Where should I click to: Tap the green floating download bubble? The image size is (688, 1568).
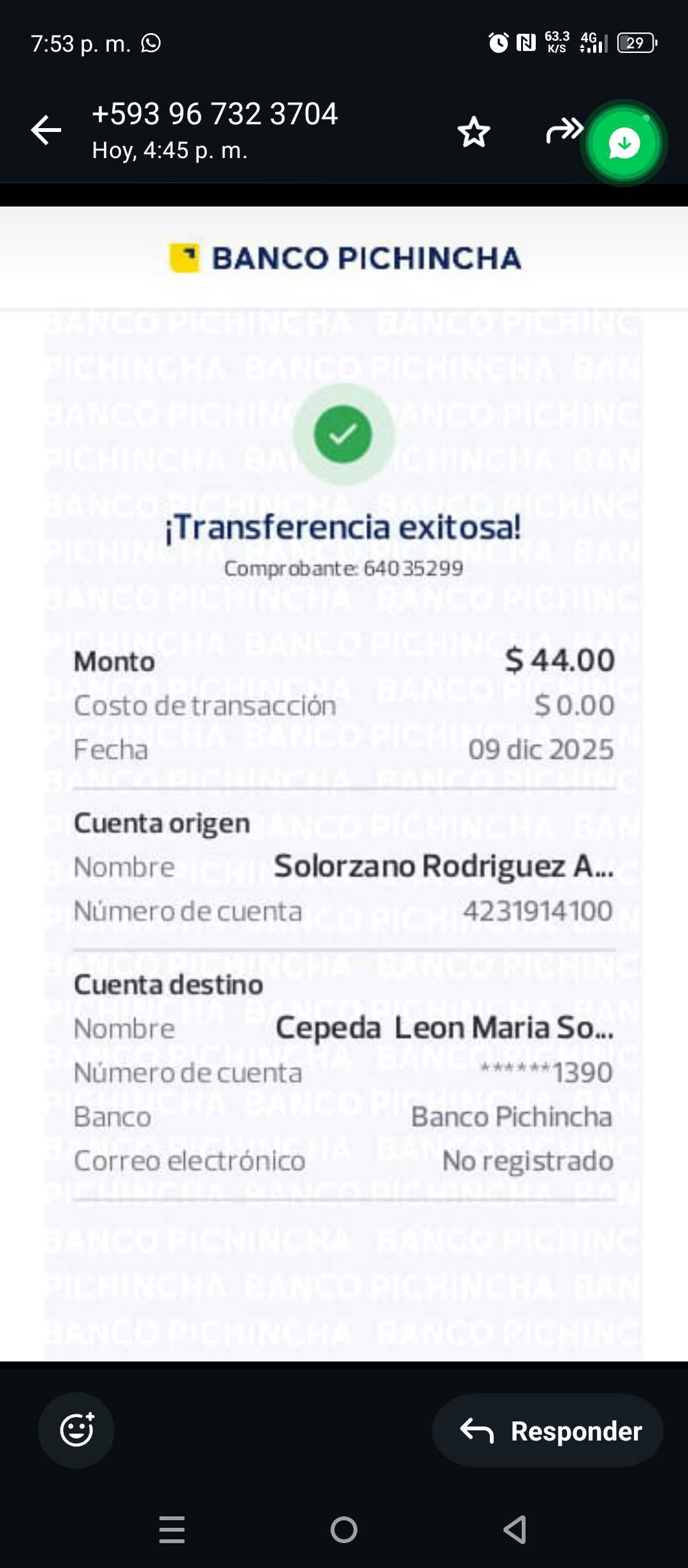click(x=624, y=143)
